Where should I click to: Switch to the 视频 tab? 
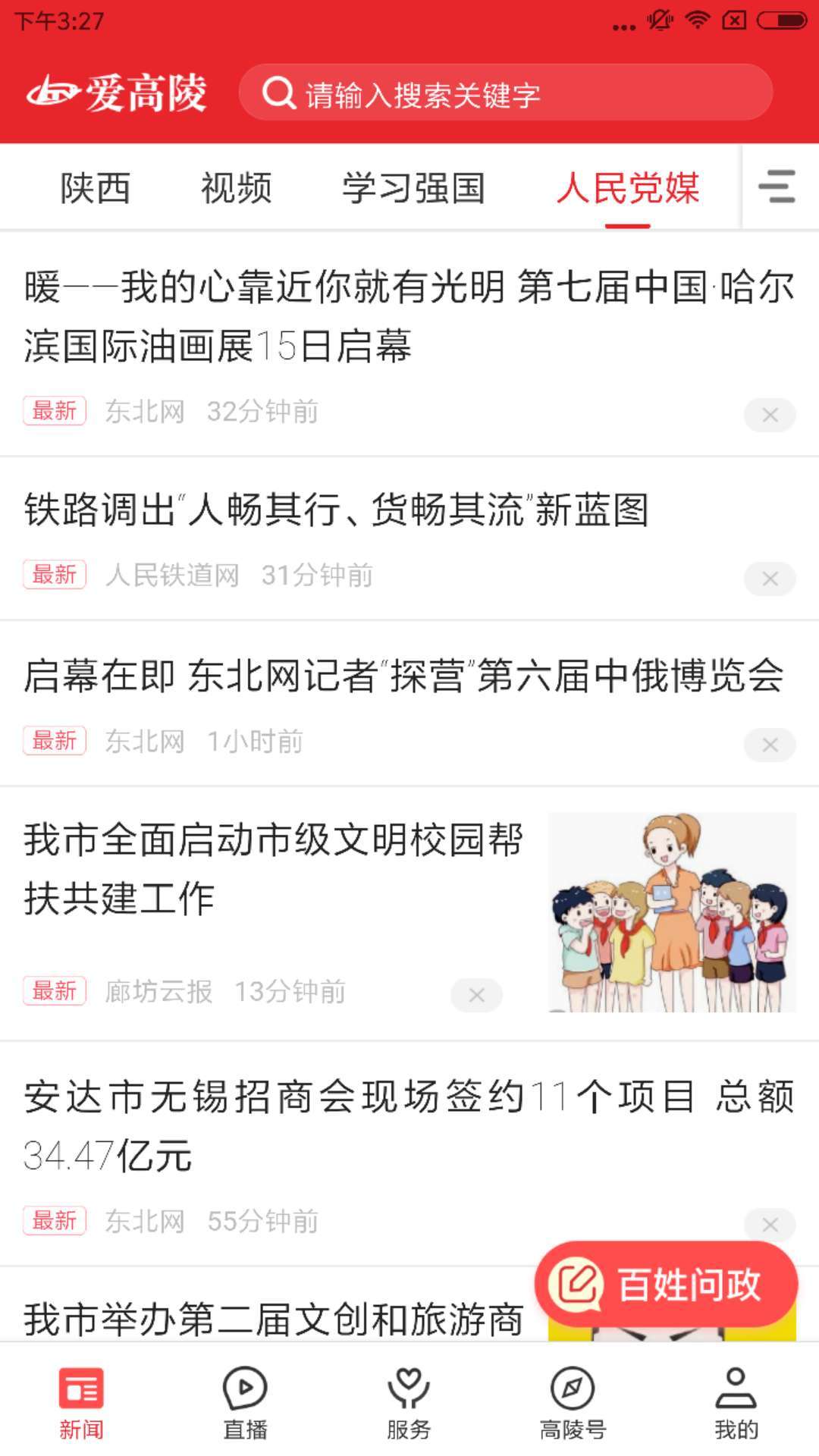236,188
